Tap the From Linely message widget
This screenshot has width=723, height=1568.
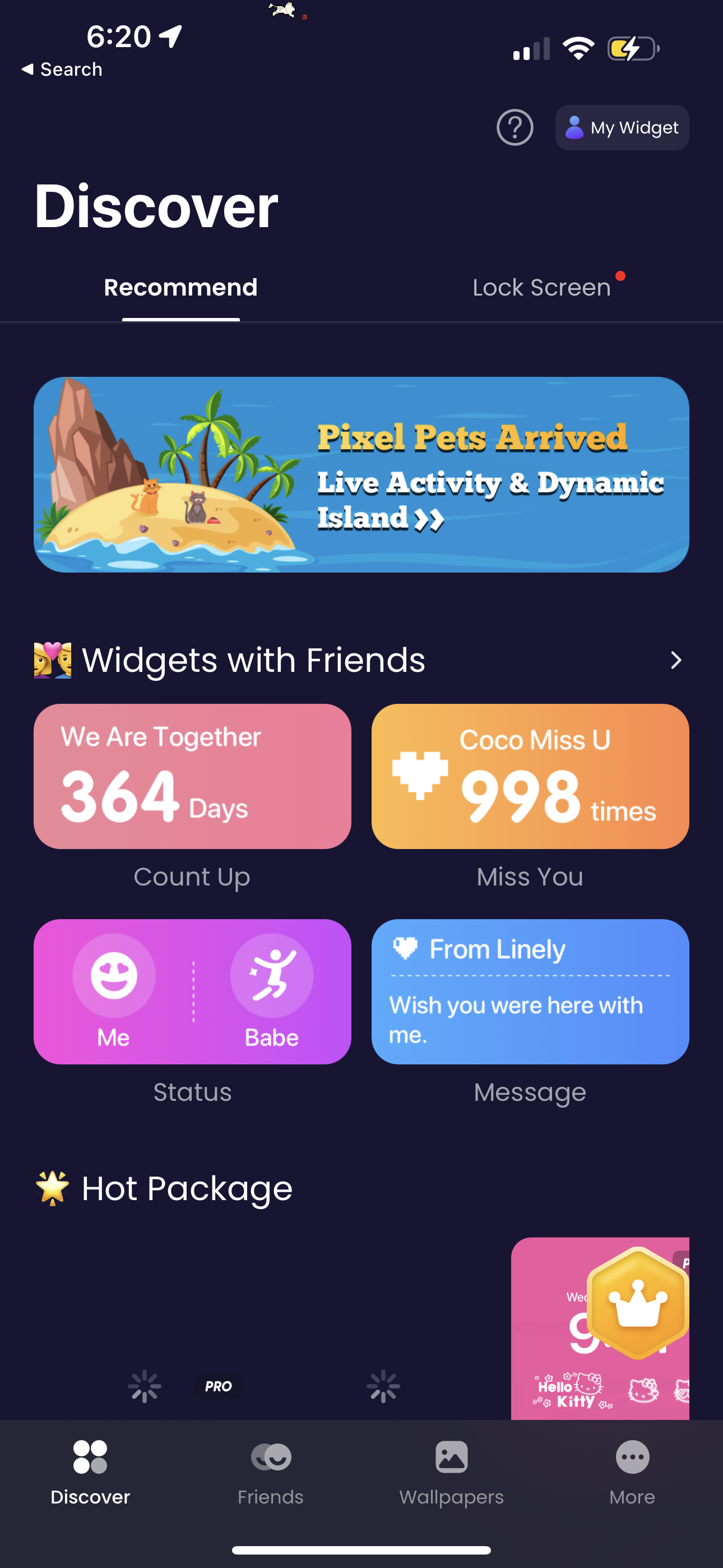click(x=530, y=992)
